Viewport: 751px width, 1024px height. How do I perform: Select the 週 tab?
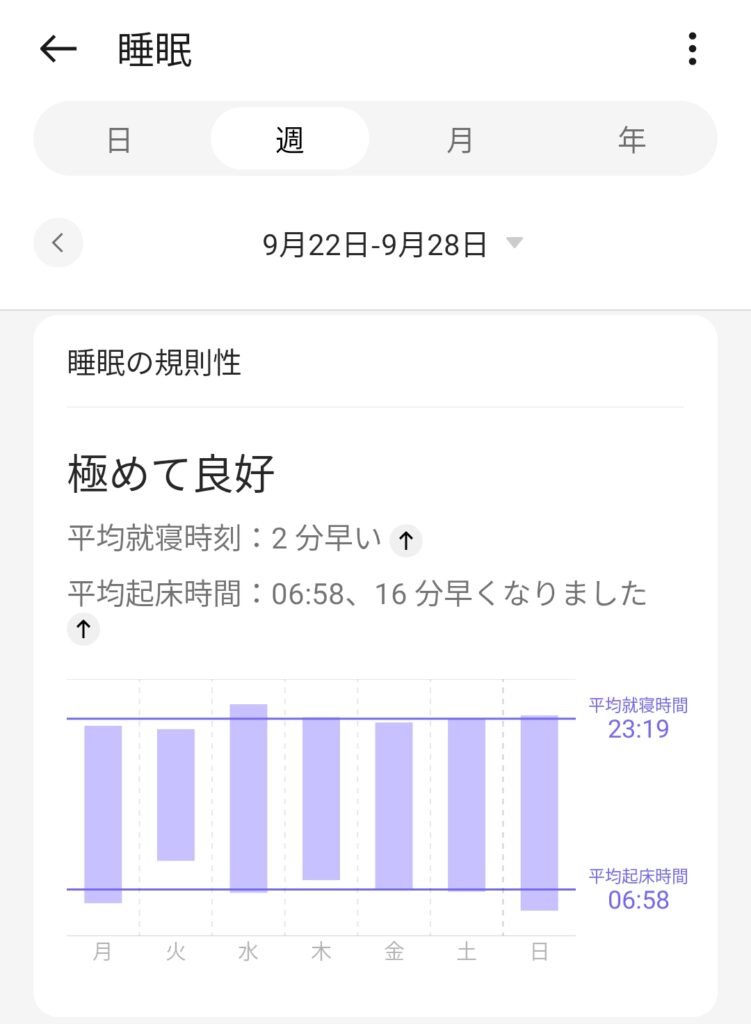[289, 140]
